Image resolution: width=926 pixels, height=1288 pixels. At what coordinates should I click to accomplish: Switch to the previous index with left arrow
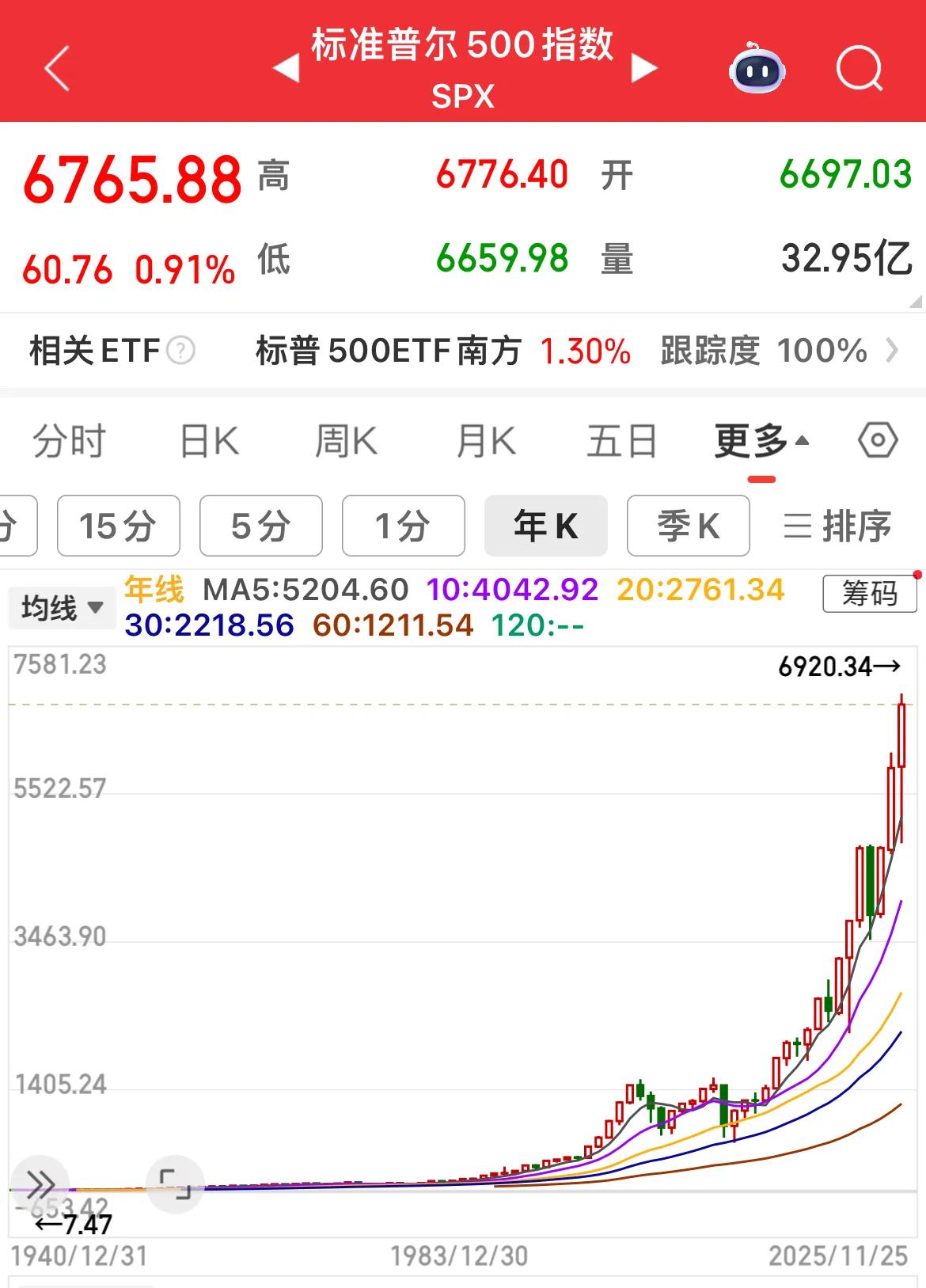point(286,68)
